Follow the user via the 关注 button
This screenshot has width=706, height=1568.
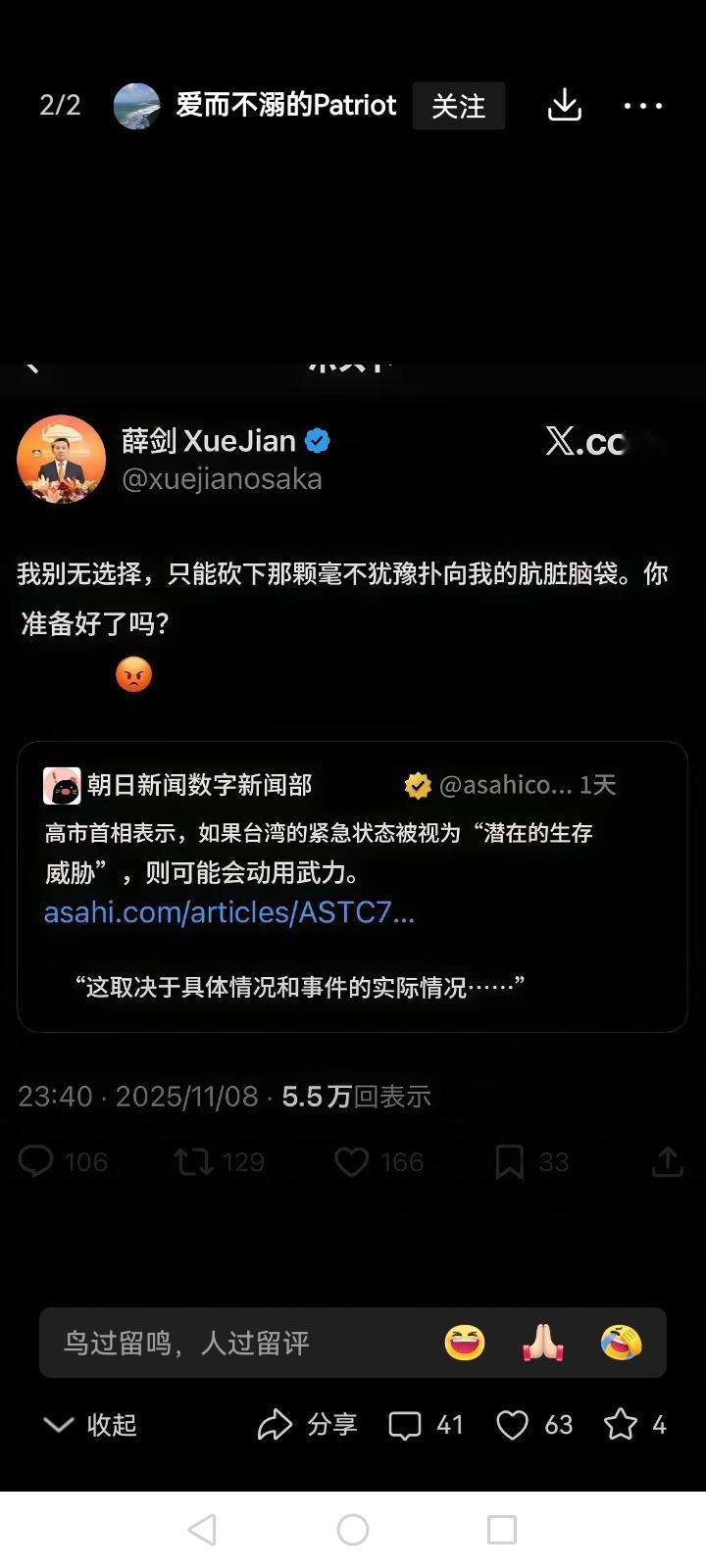coord(458,106)
